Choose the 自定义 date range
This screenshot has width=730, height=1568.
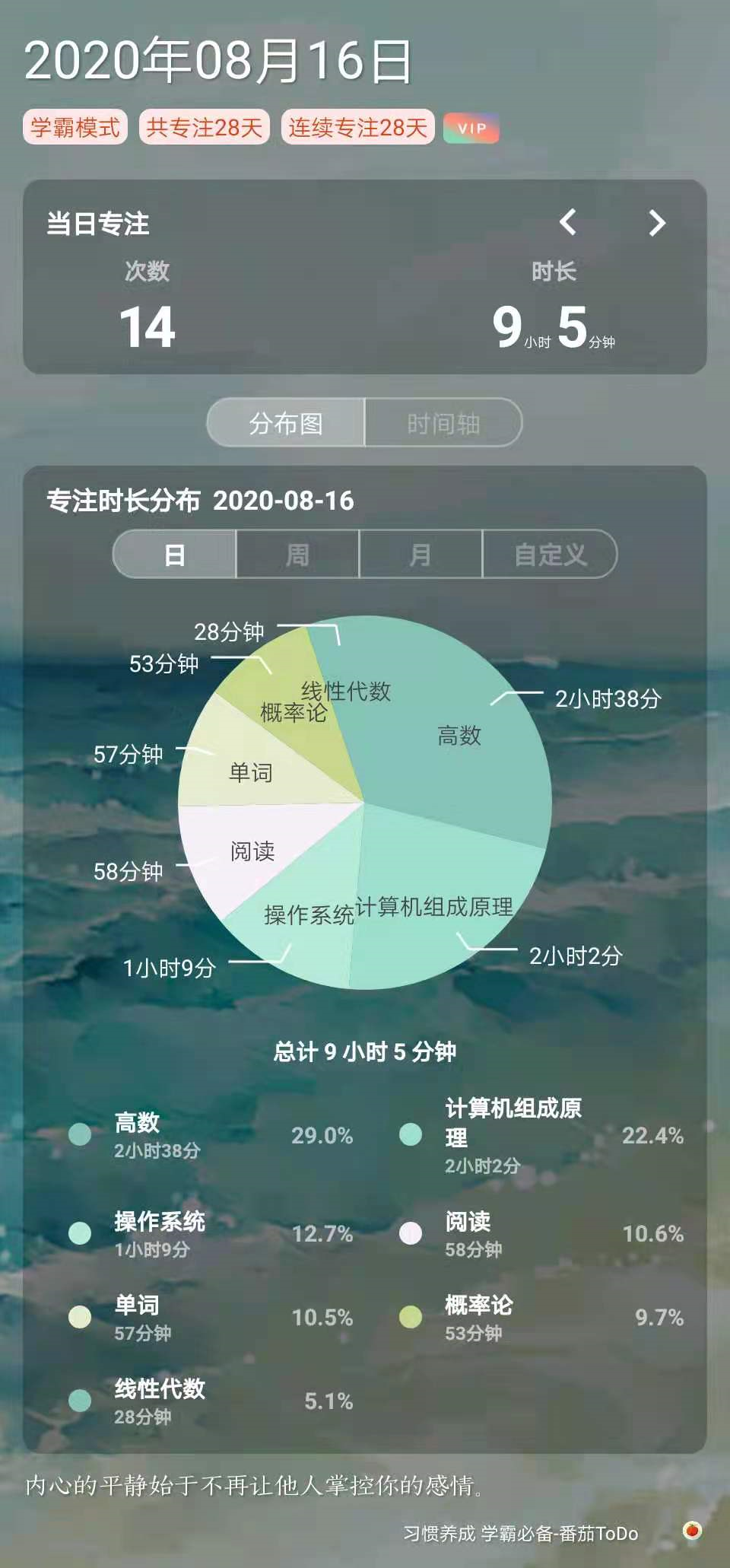[550, 555]
